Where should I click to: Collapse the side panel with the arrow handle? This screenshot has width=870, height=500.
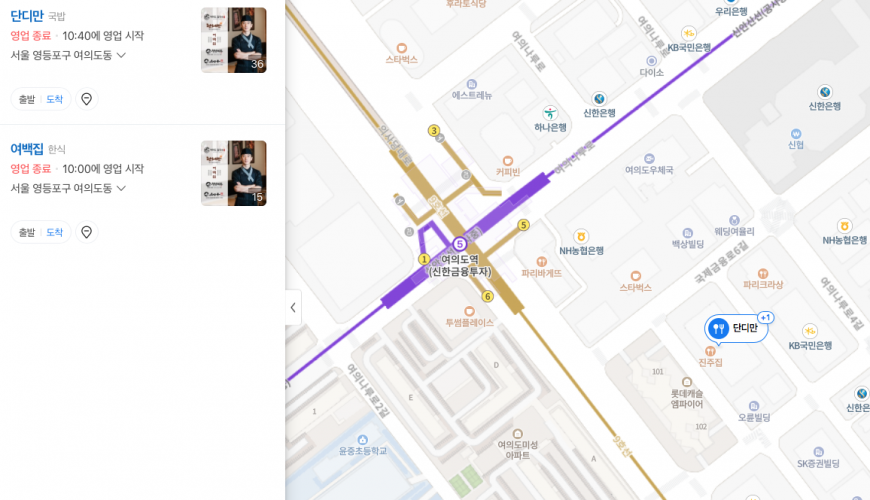[292, 307]
